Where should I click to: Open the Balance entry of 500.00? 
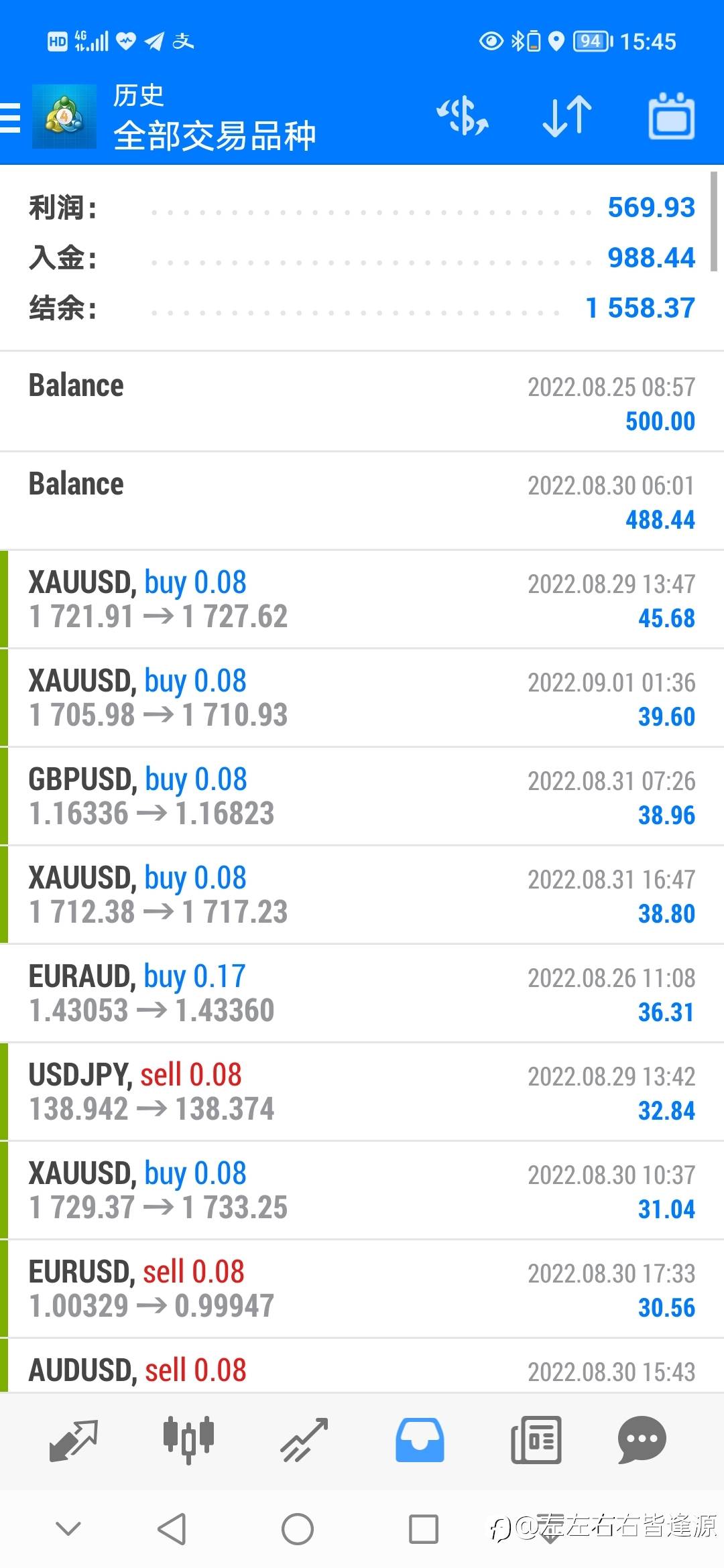(x=362, y=402)
